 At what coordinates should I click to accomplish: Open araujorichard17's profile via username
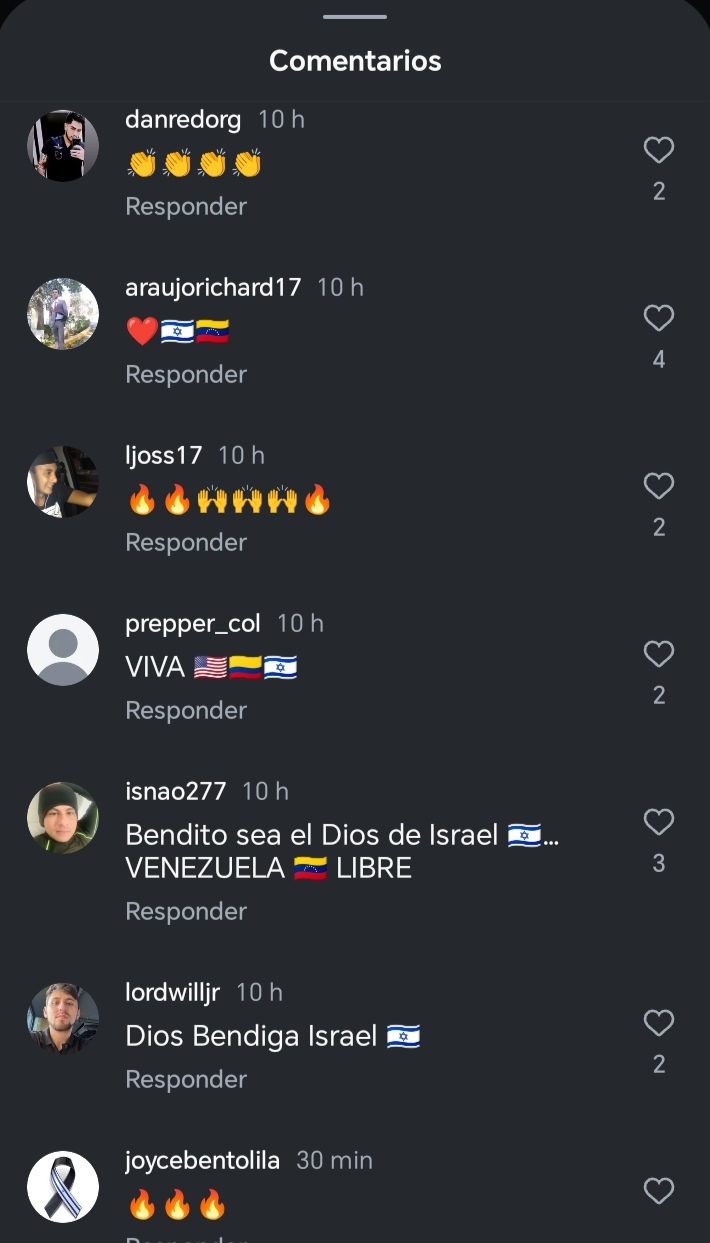(x=213, y=288)
